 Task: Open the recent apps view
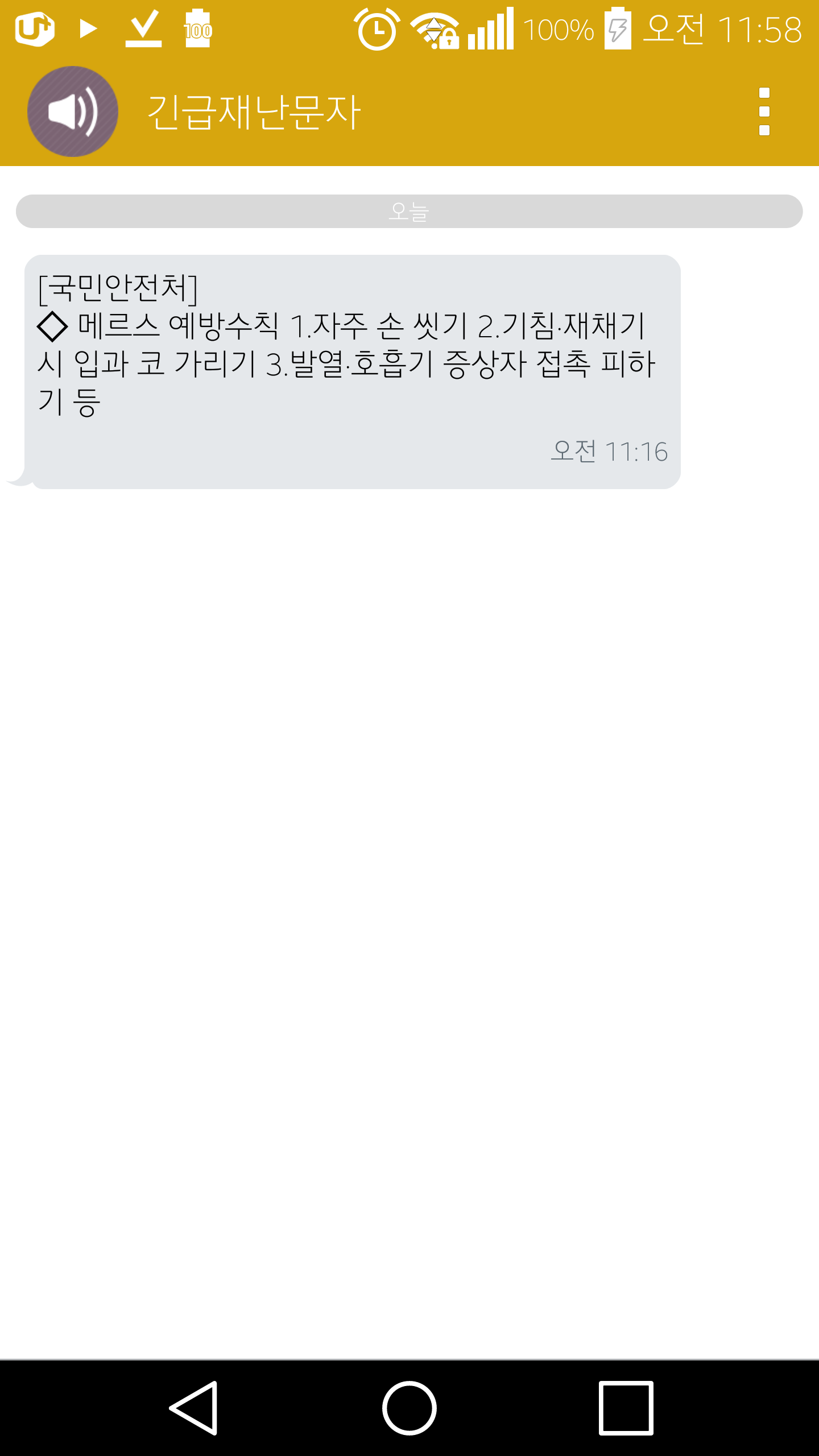click(x=626, y=1408)
